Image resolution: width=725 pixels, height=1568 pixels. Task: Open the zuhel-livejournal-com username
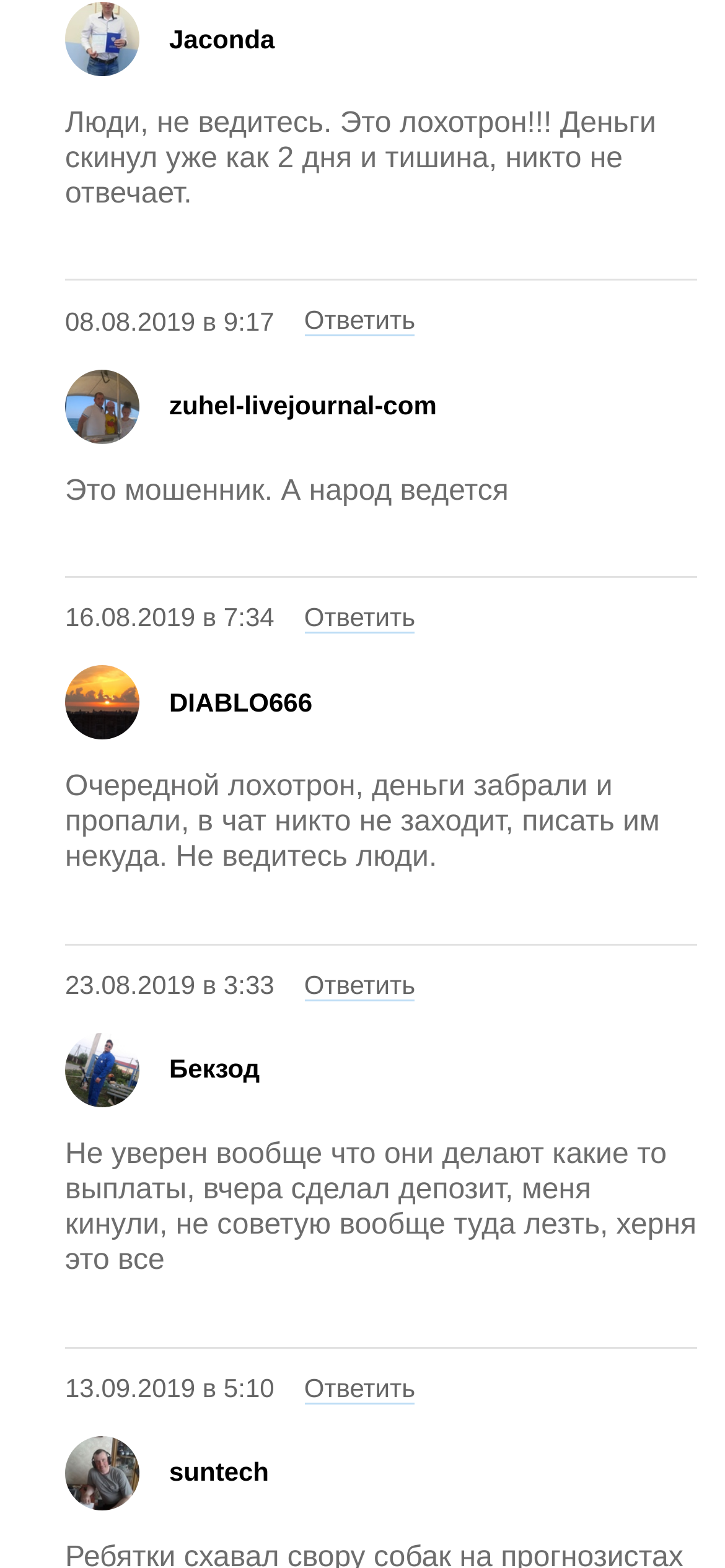point(302,406)
